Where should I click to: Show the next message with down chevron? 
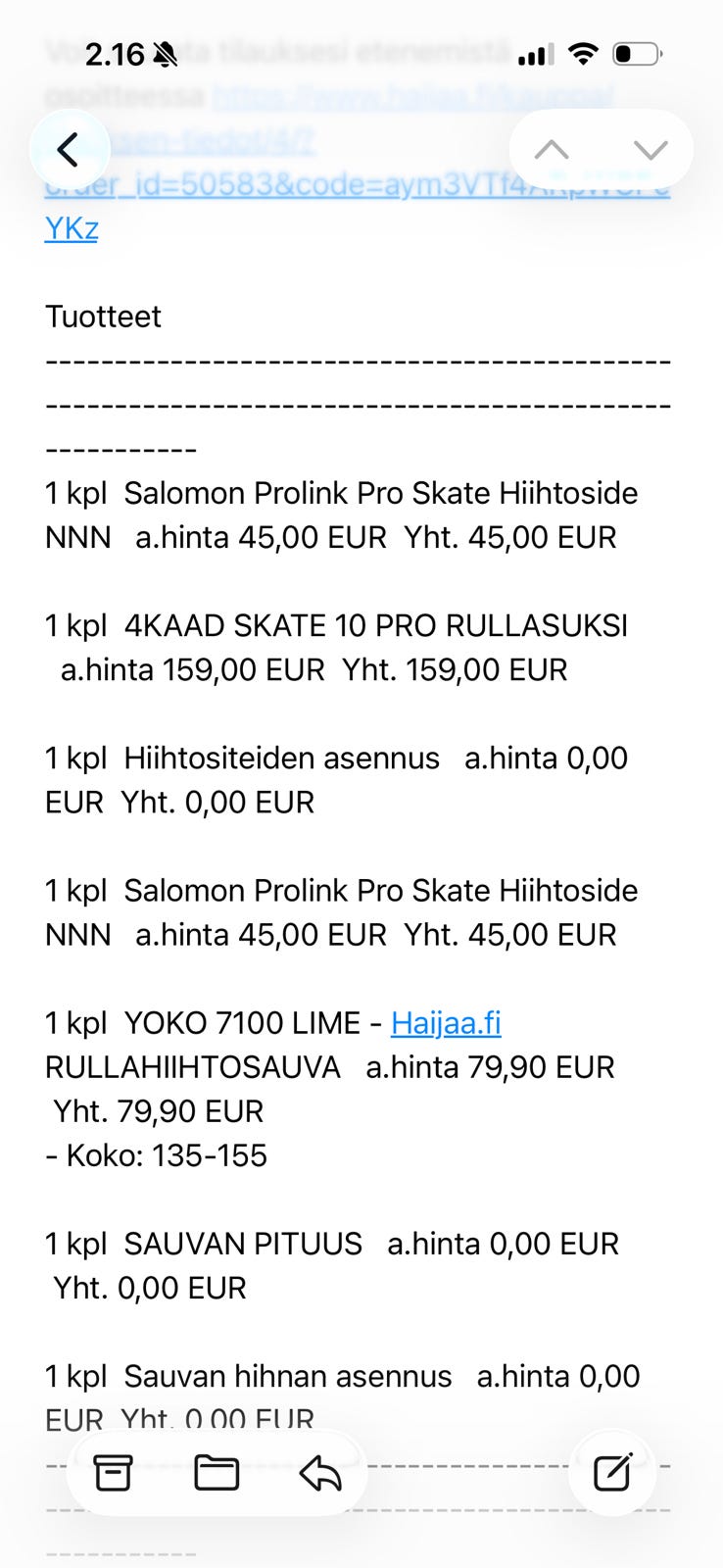(651, 150)
